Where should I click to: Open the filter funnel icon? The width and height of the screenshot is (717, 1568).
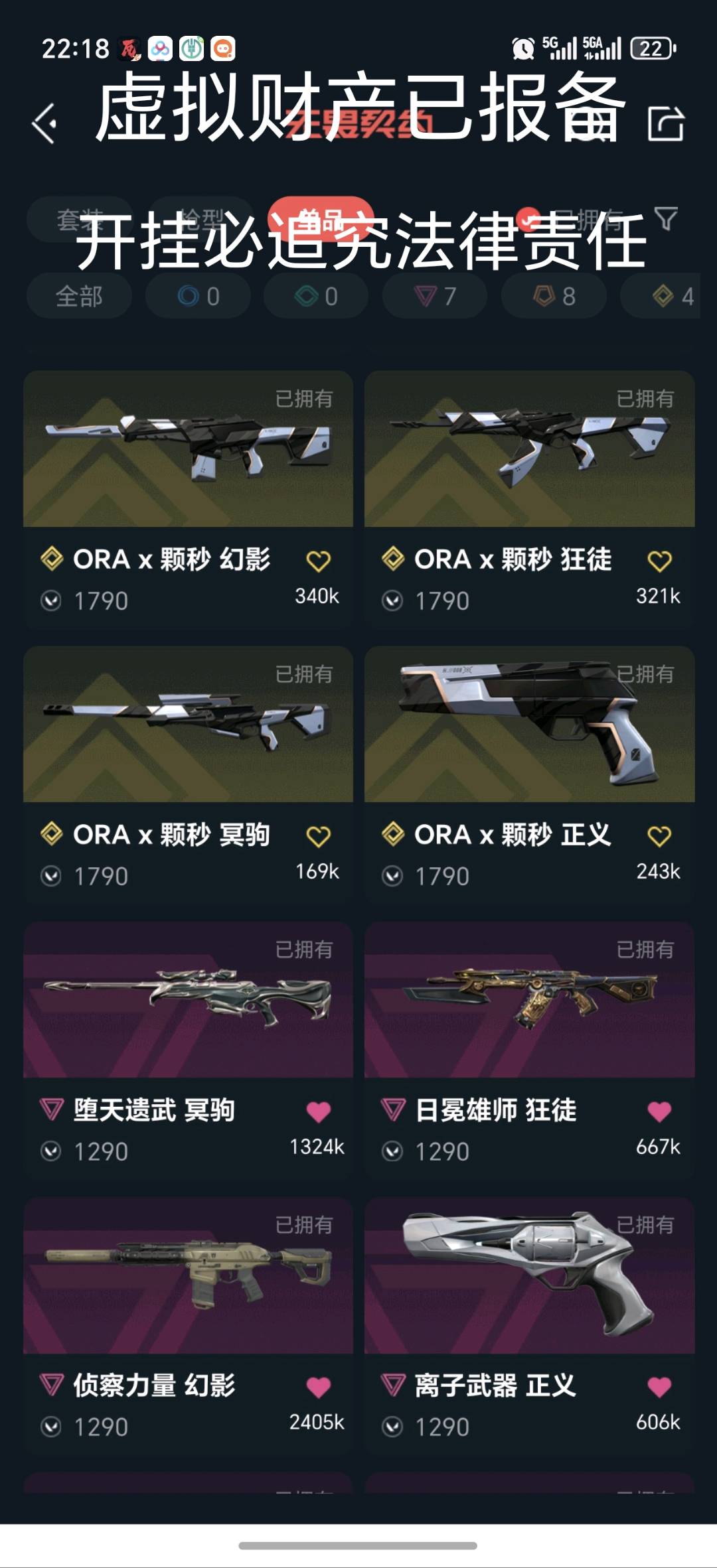[666, 218]
